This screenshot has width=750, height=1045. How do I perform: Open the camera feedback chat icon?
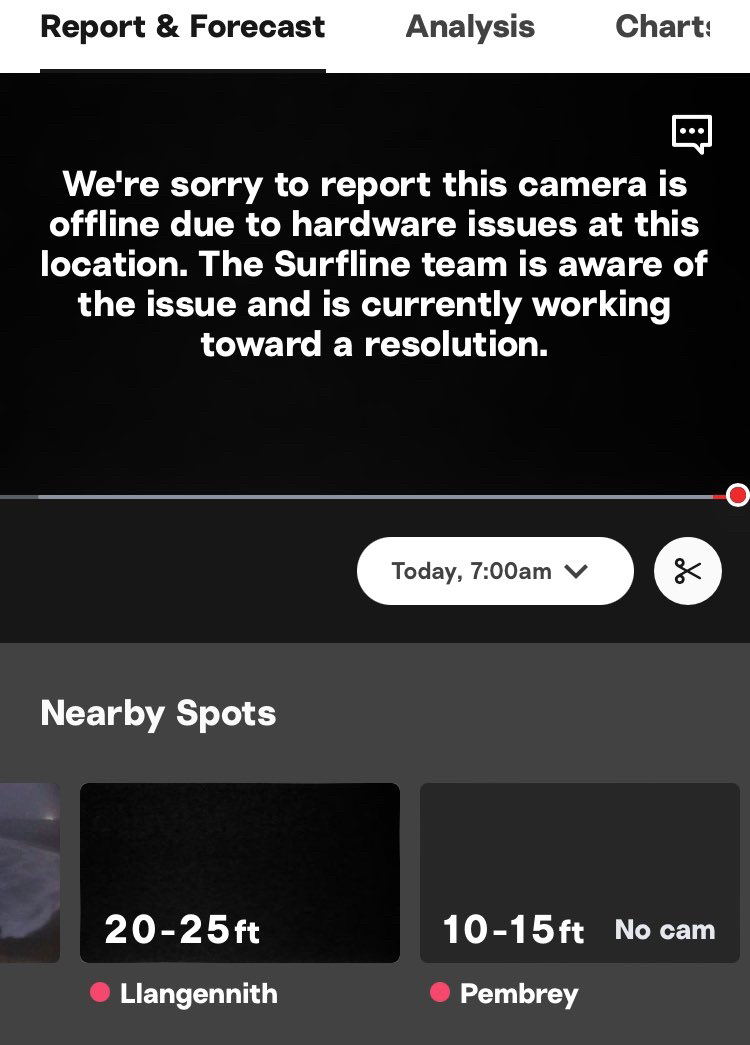point(692,132)
